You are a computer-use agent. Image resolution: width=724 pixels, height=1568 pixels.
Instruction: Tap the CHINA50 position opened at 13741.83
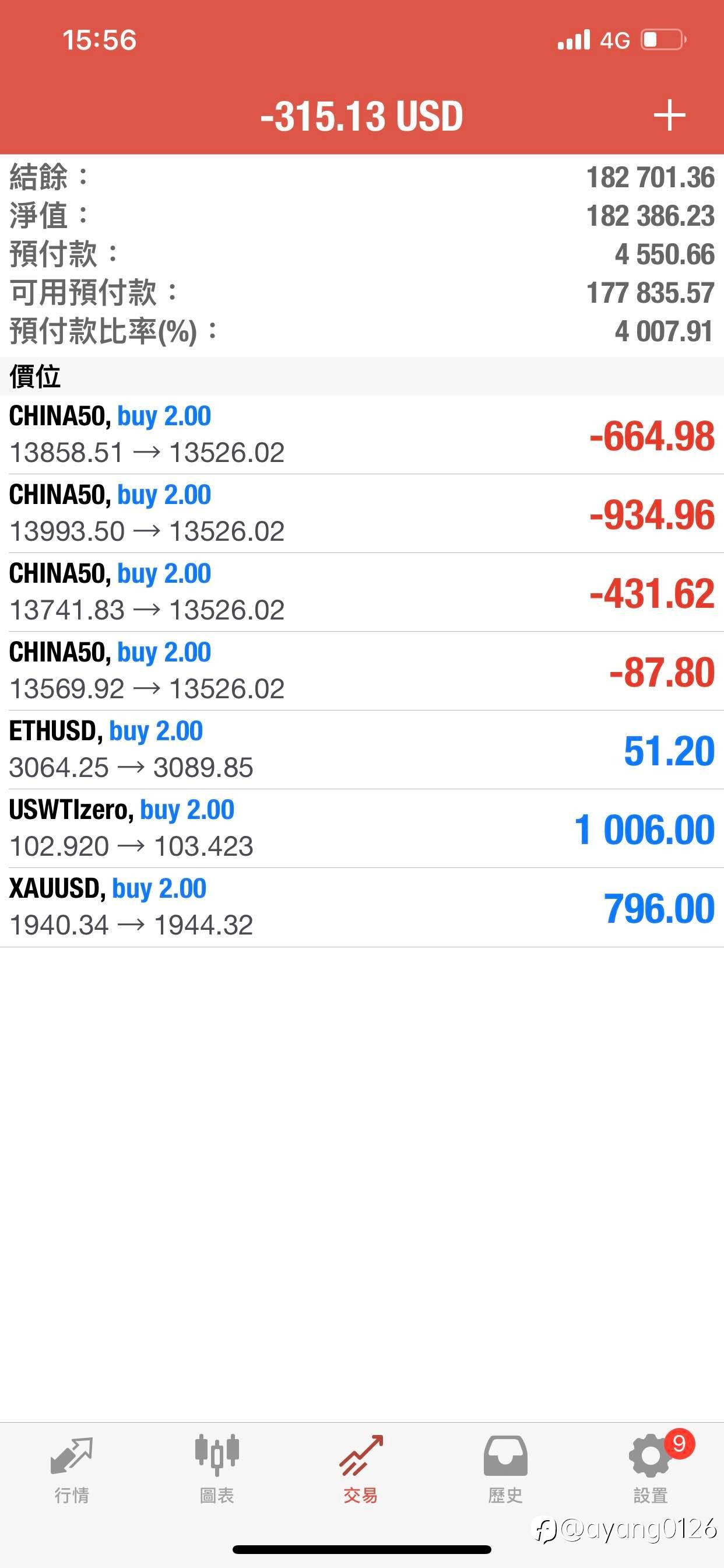click(362, 591)
